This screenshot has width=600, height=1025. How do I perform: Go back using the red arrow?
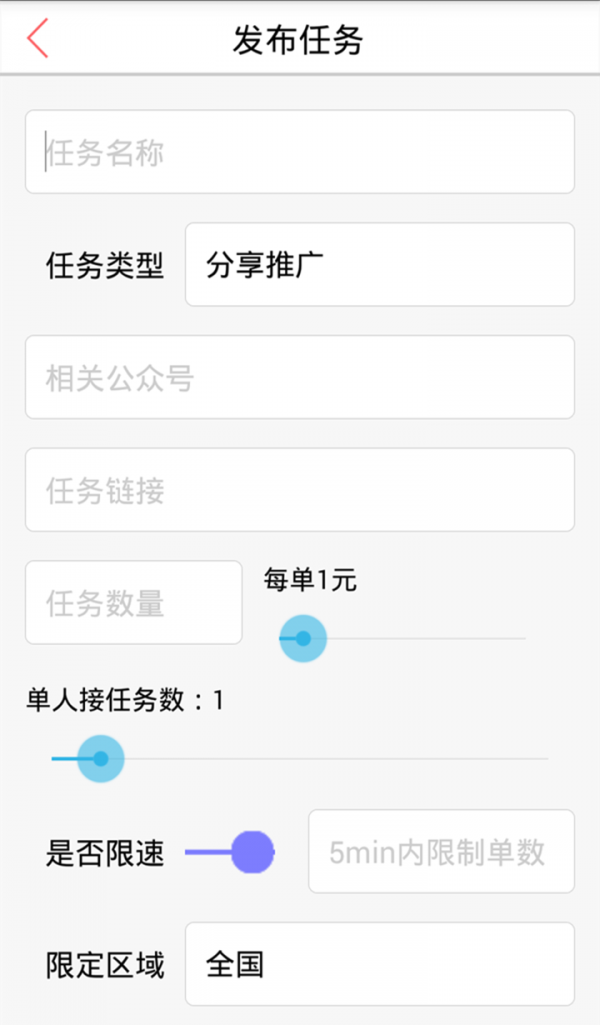37,39
